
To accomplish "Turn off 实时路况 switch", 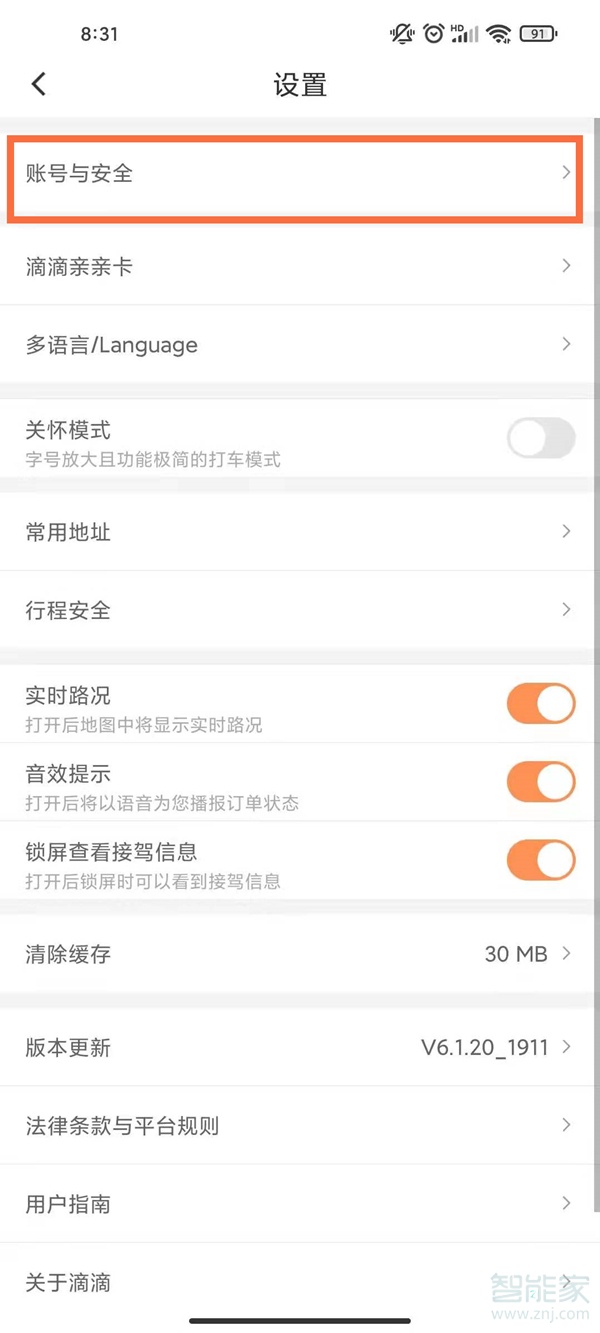I will click(x=540, y=704).
